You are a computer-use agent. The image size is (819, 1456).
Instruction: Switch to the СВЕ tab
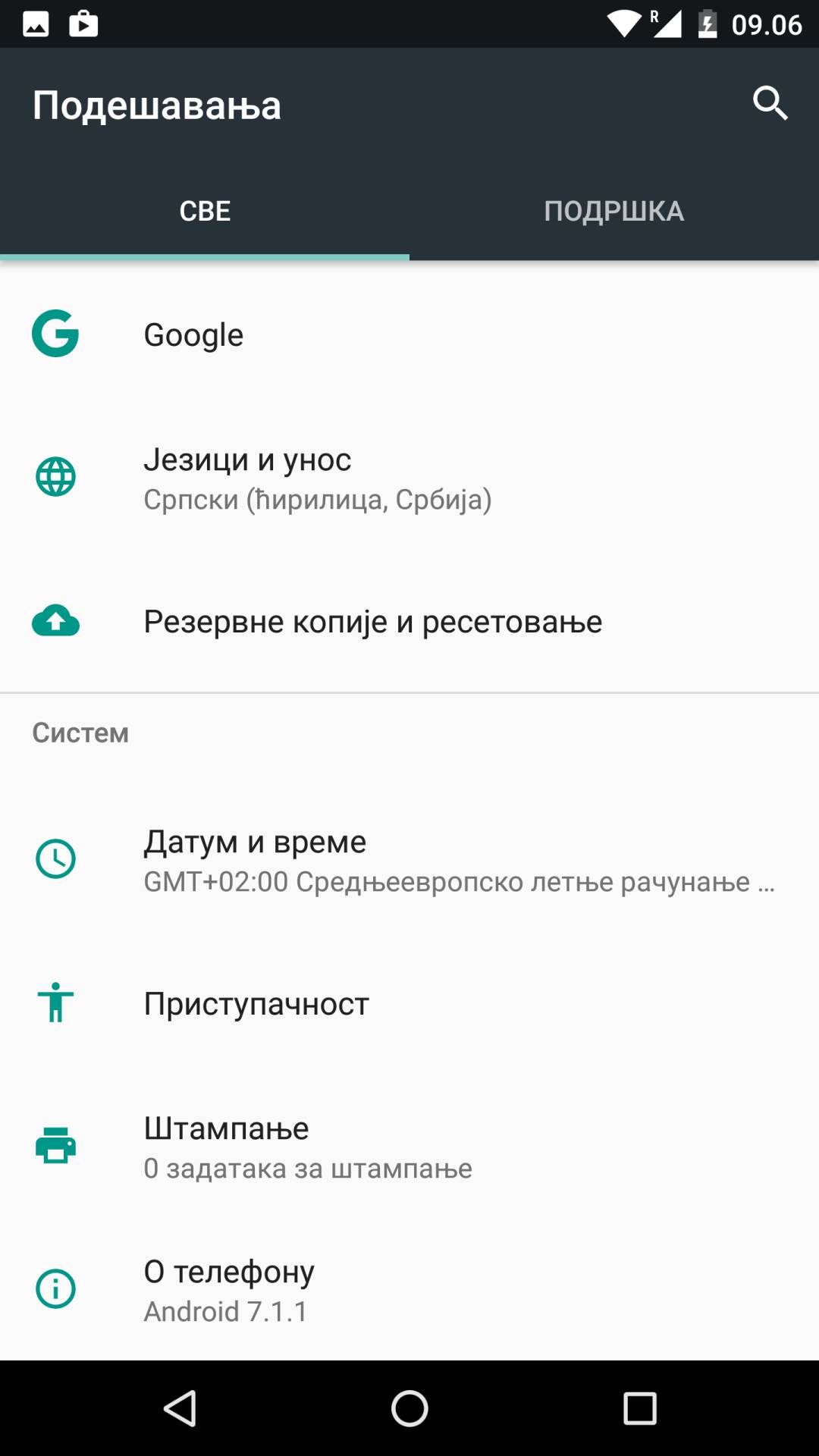coord(205,211)
